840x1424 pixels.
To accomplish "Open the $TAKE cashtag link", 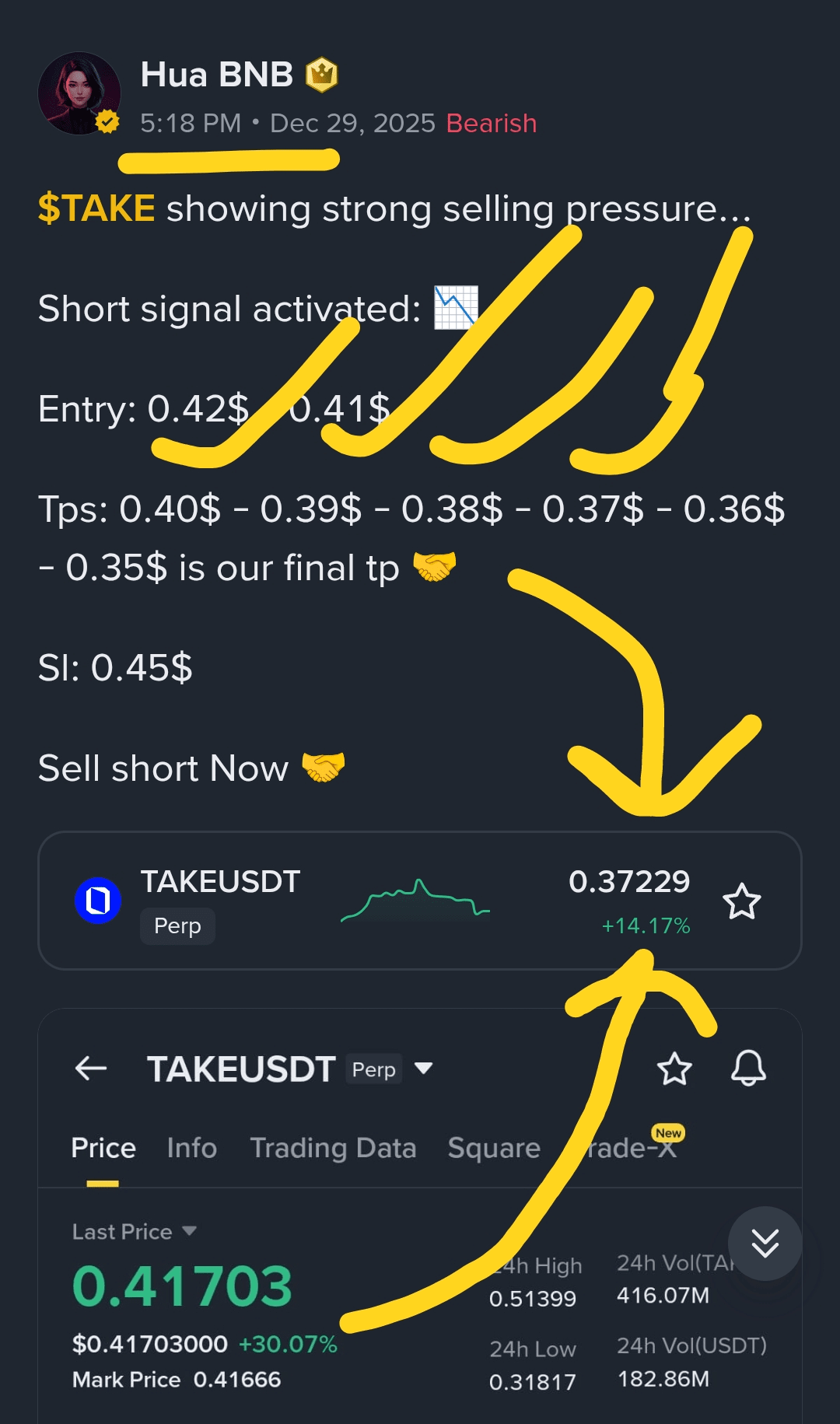I will point(96,208).
